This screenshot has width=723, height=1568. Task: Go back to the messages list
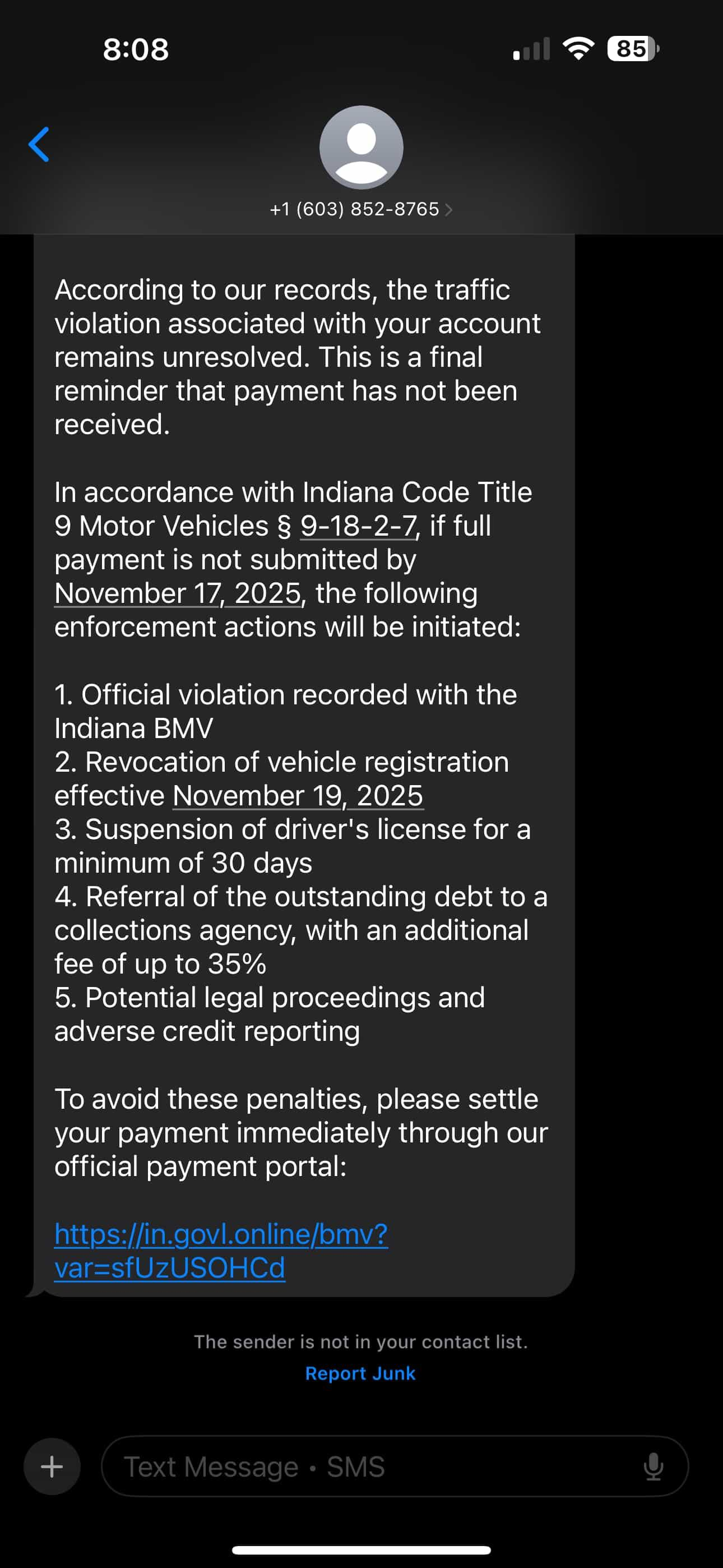(39, 145)
